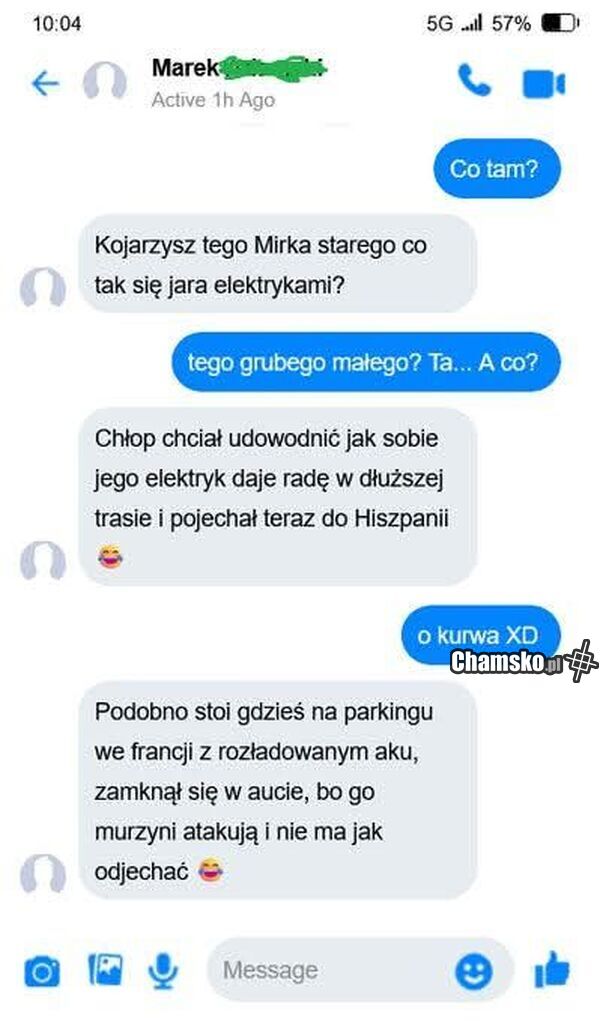Go back from the chat with Marek

(x=45, y=84)
